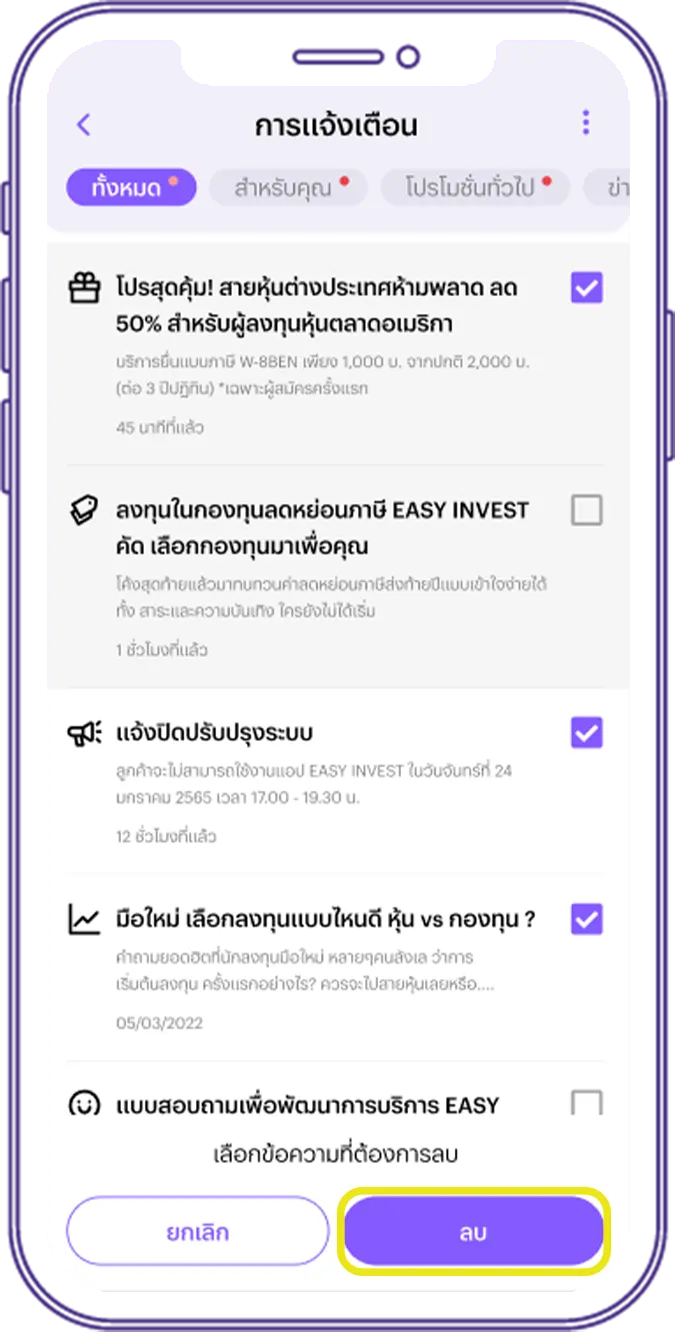Viewport: 677px width, 1334px height.
Task: Uncheck the โปรสุดคุ้ม W-8BEN promotion checkbox
Action: 587,288
